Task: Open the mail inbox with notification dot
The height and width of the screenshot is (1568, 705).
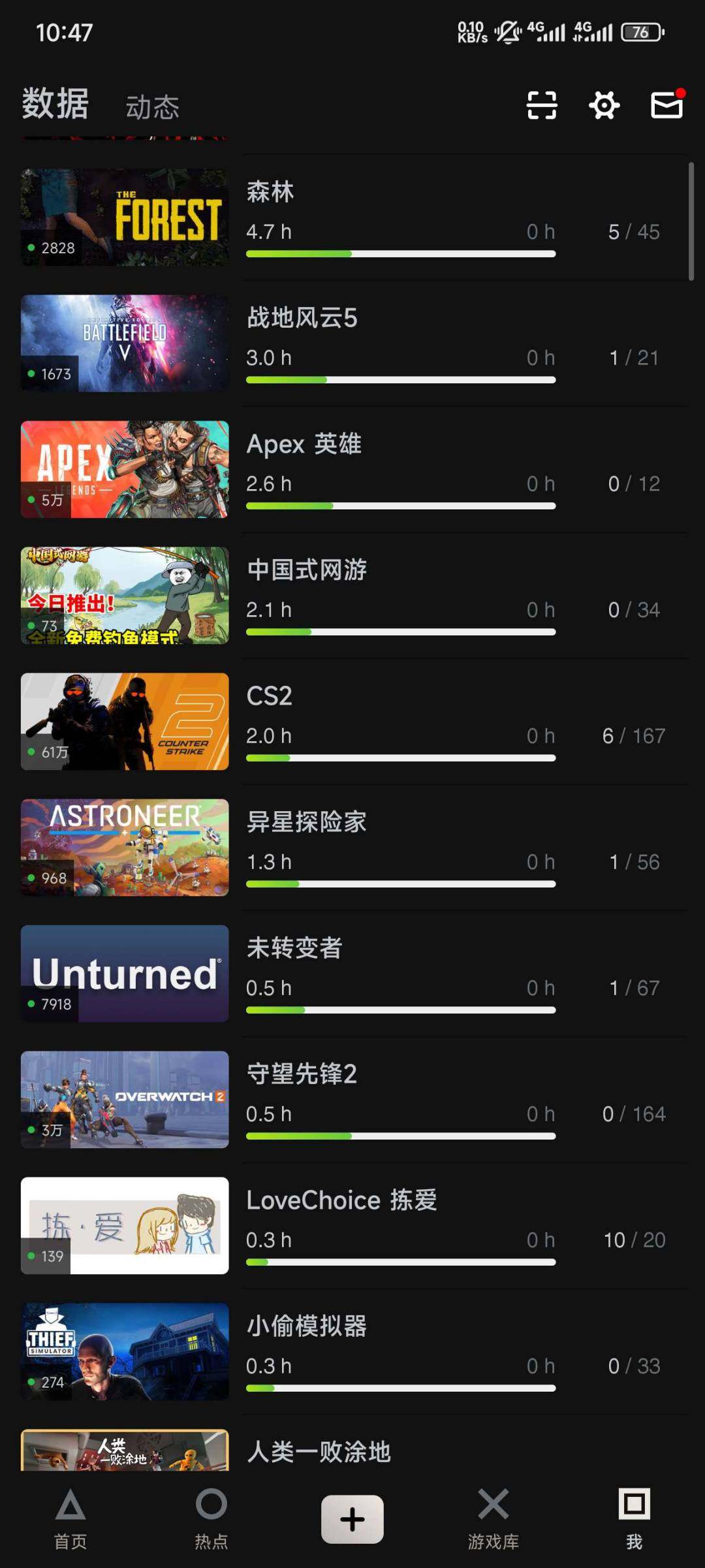Action: [666, 105]
